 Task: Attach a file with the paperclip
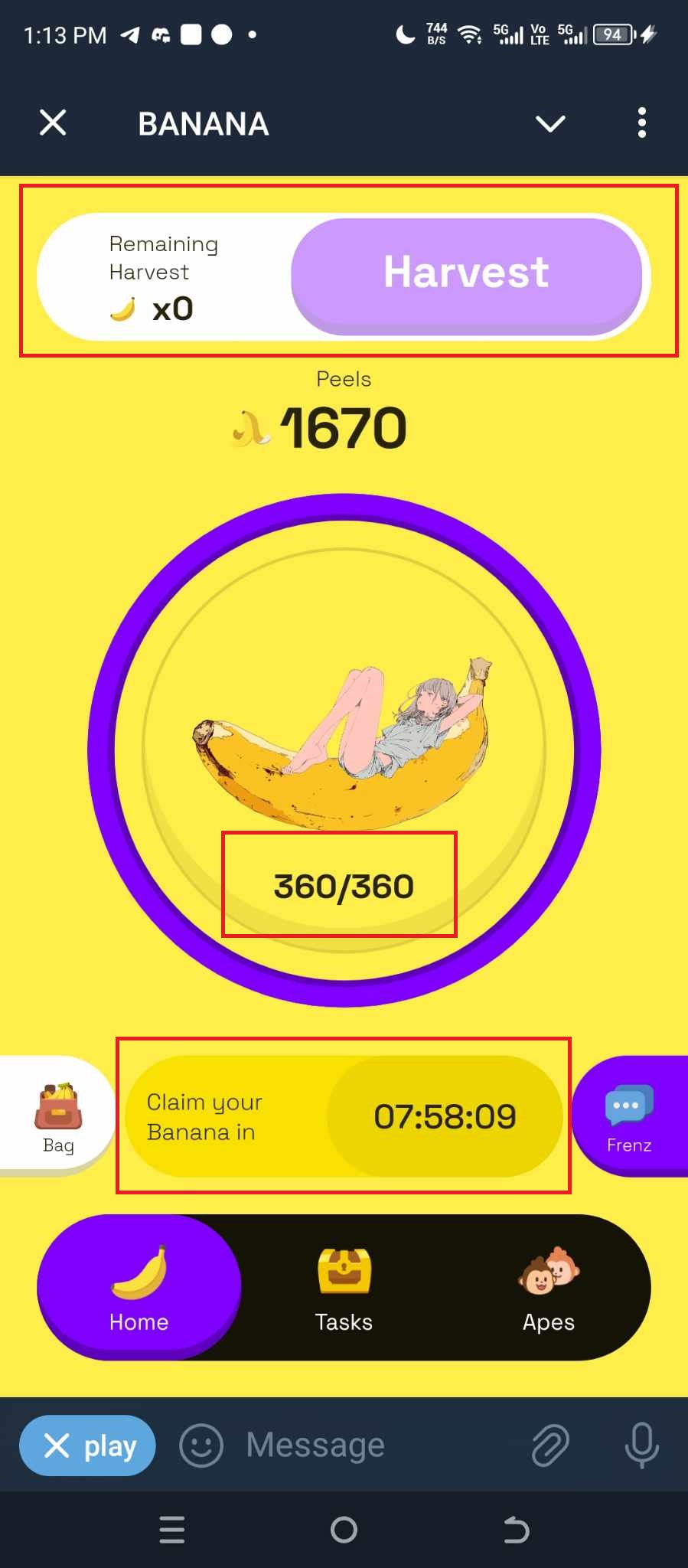549,1445
